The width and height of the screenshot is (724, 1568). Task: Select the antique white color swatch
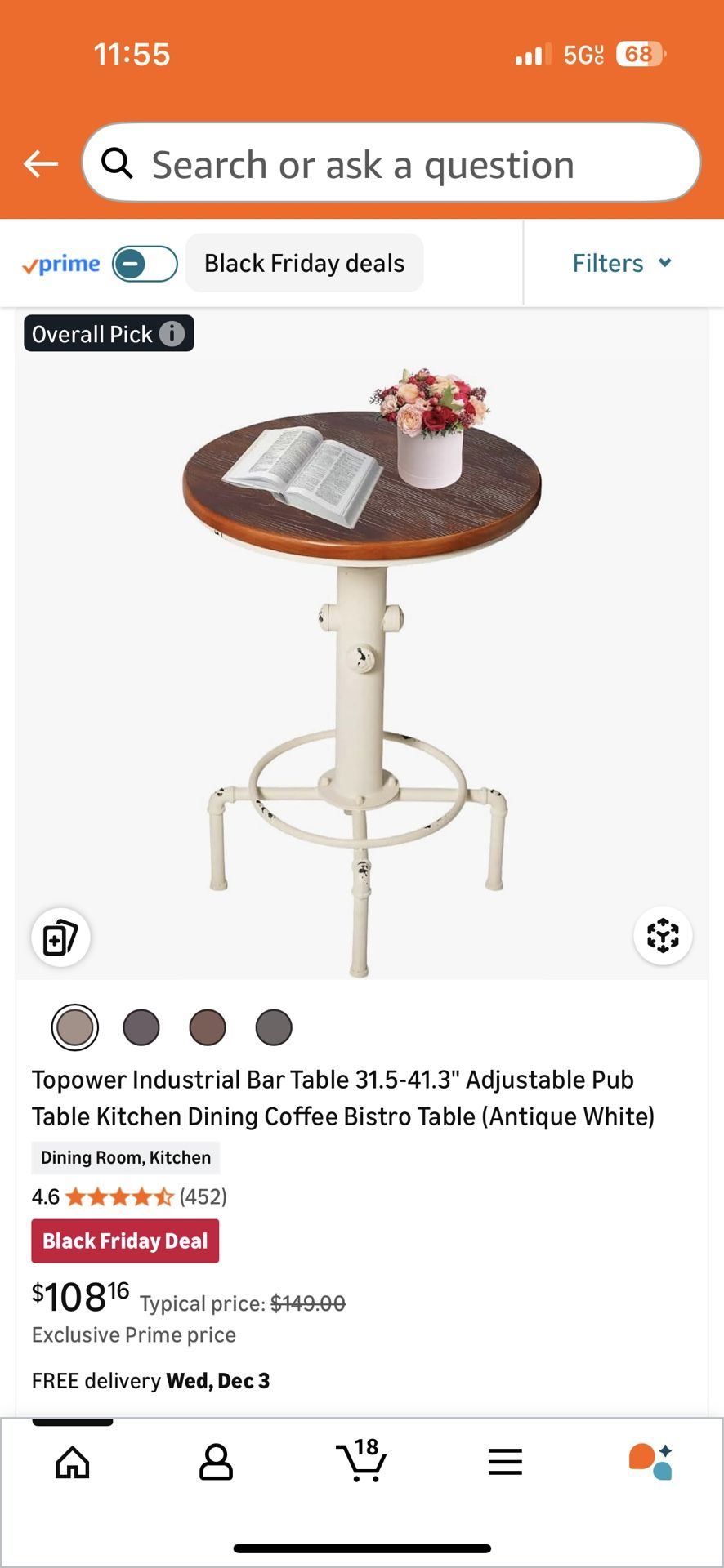click(x=75, y=1027)
